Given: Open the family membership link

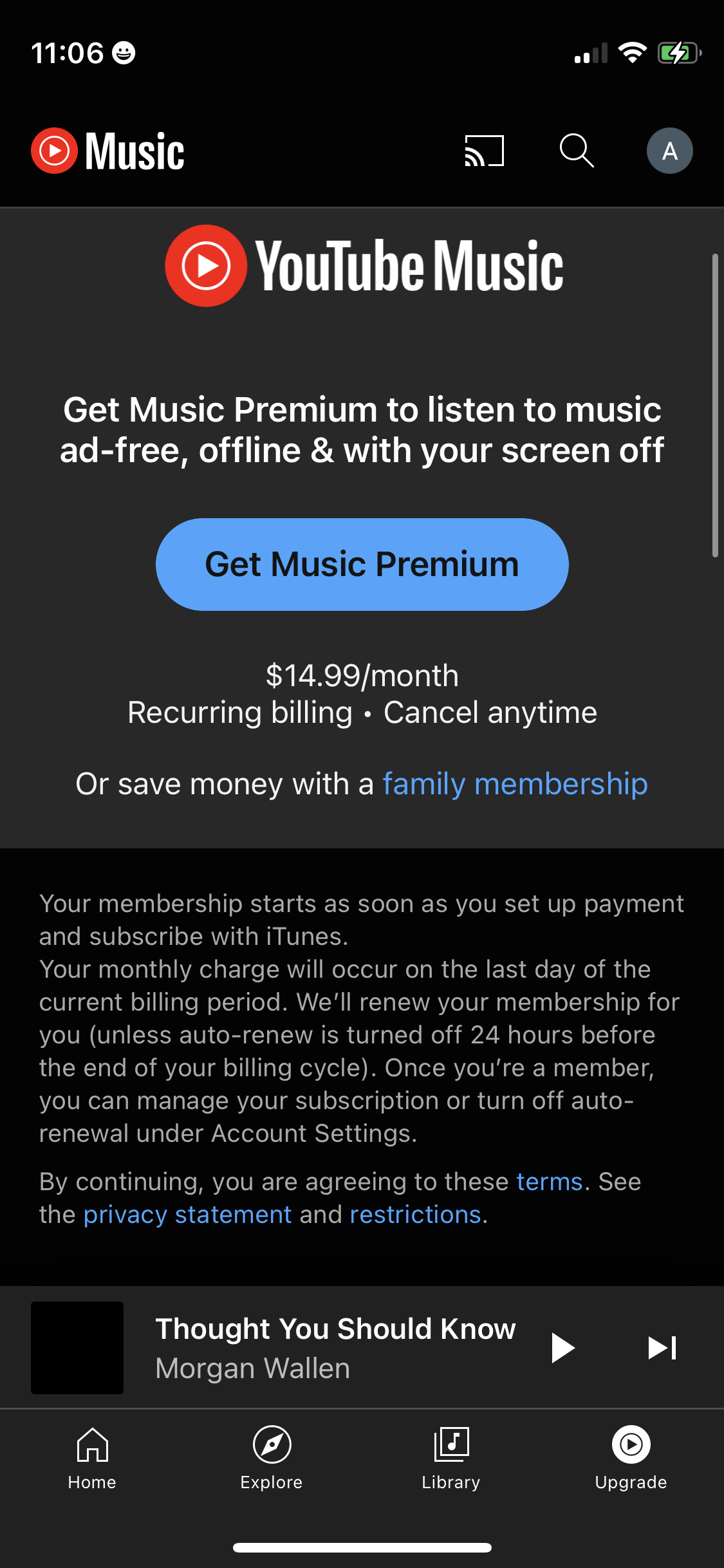Looking at the screenshot, I should click(514, 784).
